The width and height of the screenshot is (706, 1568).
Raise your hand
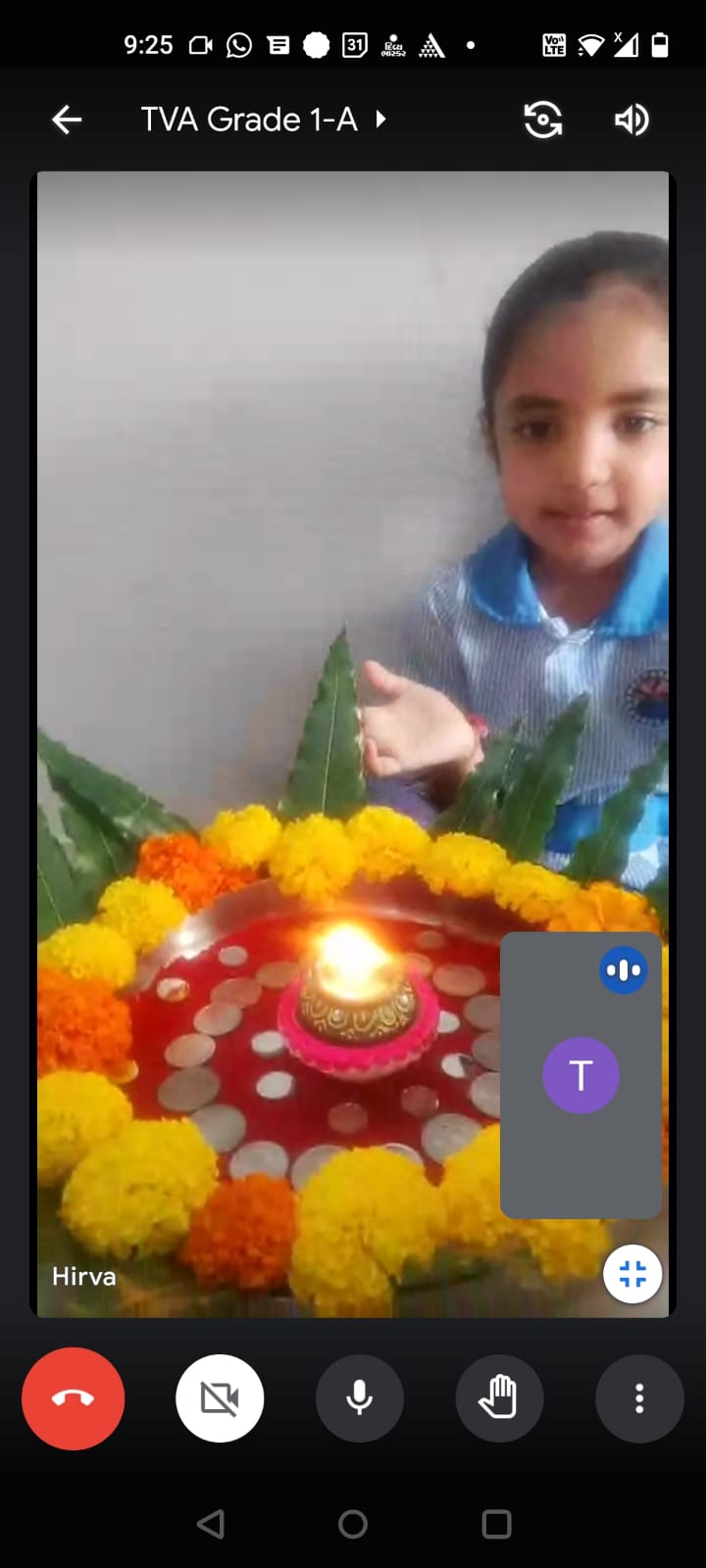click(x=499, y=1398)
